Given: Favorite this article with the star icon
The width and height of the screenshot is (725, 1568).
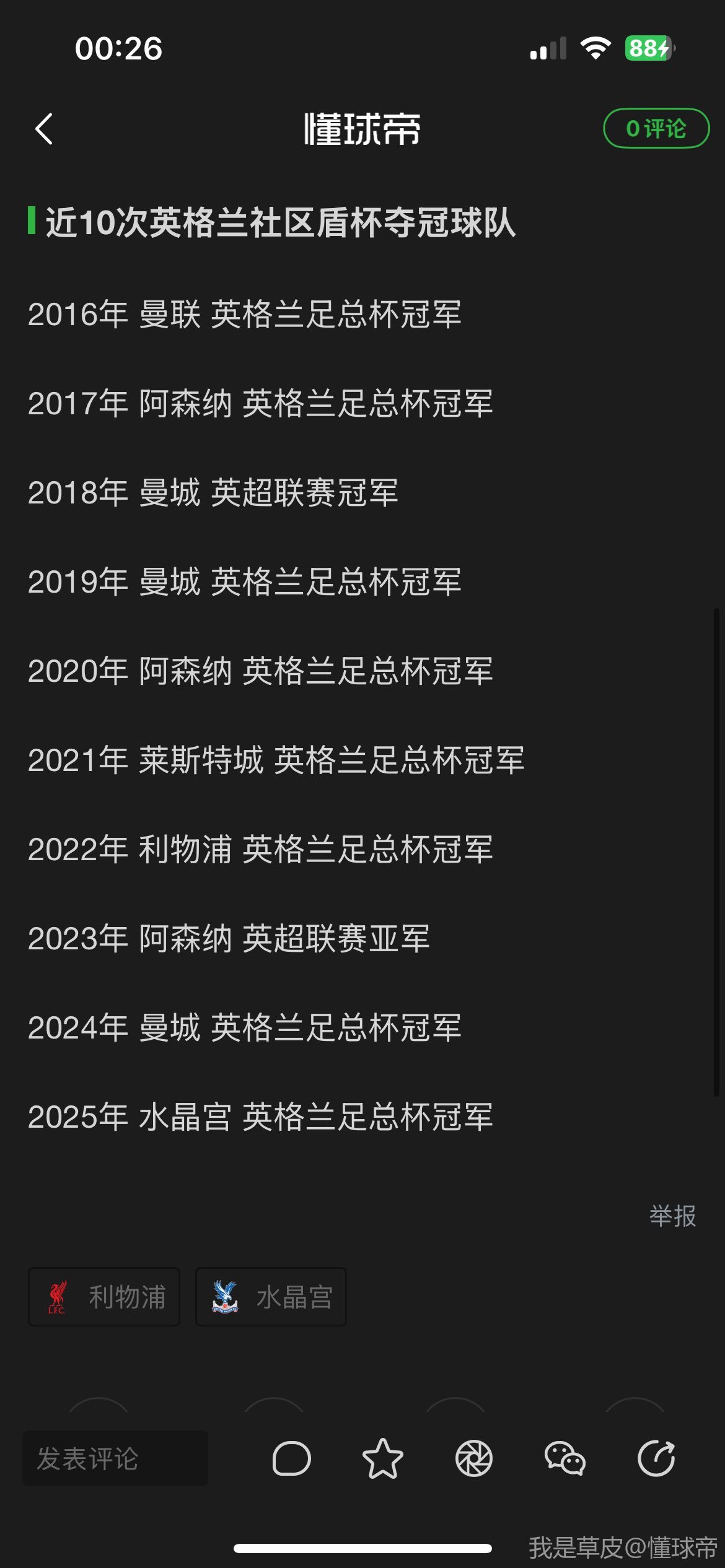Looking at the screenshot, I should coord(382,1459).
